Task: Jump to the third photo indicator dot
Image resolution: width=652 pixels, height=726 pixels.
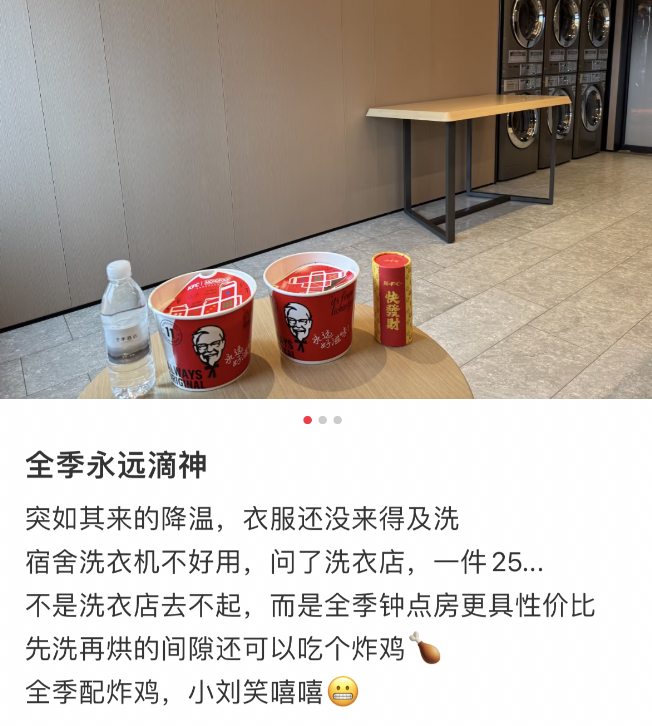Action: tap(338, 420)
